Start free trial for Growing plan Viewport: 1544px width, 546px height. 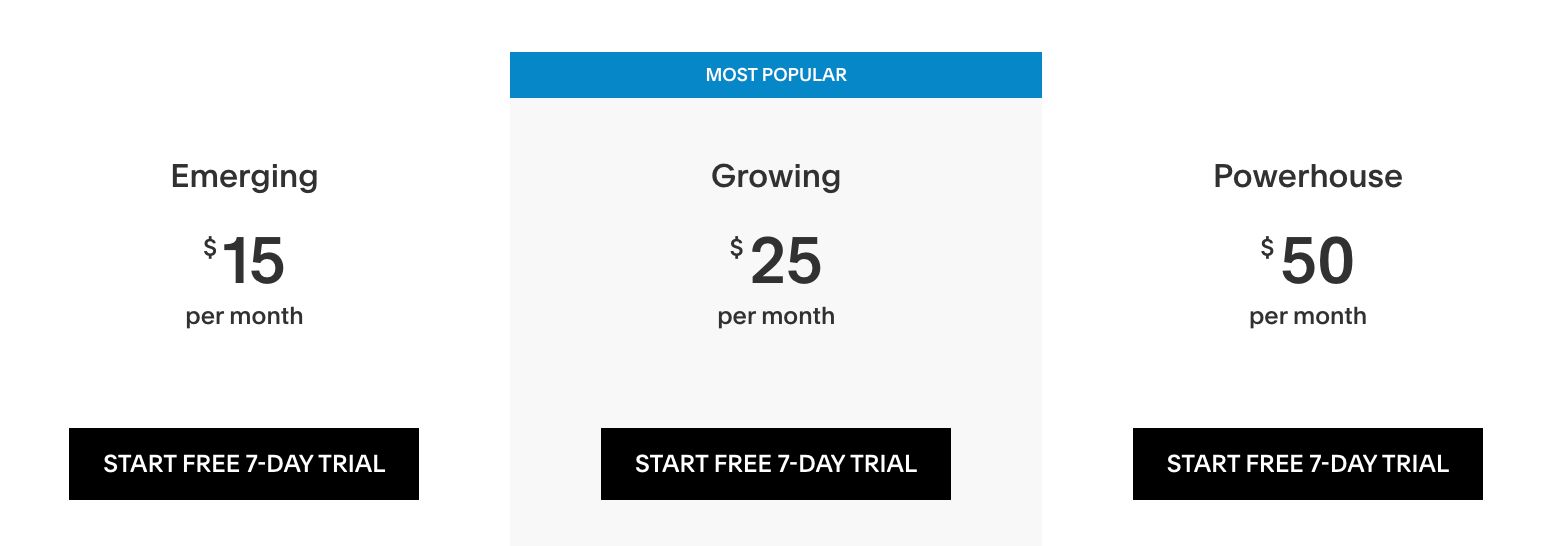click(775, 464)
